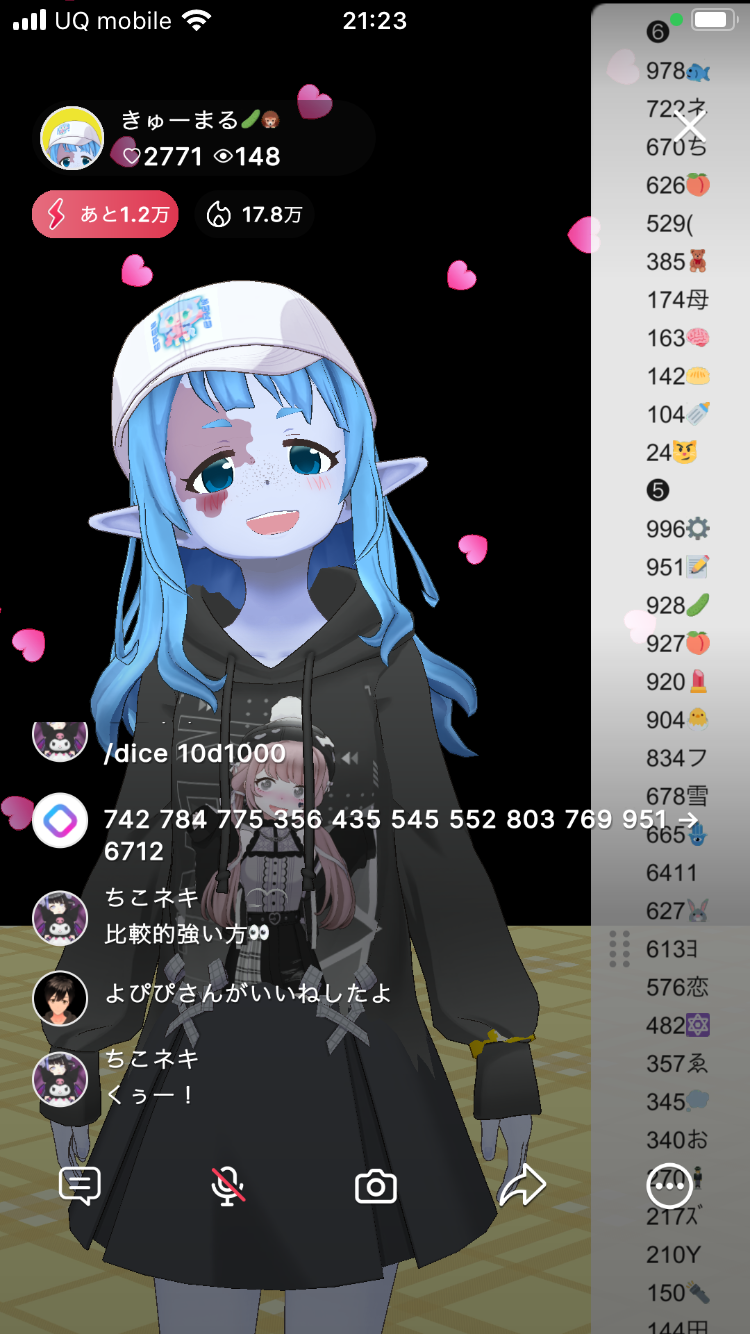
Task: Take a screenshot with the camera icon
Action: 376,1187
